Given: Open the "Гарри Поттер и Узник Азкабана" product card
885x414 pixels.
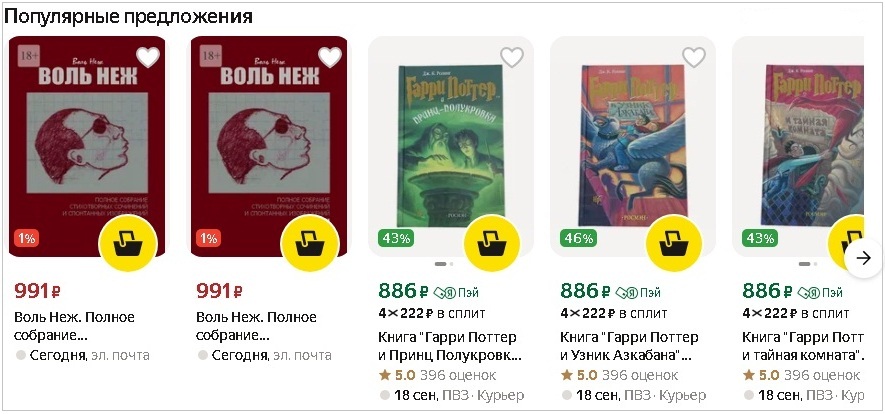Looking at the screenshot, I should pos(632,345).
